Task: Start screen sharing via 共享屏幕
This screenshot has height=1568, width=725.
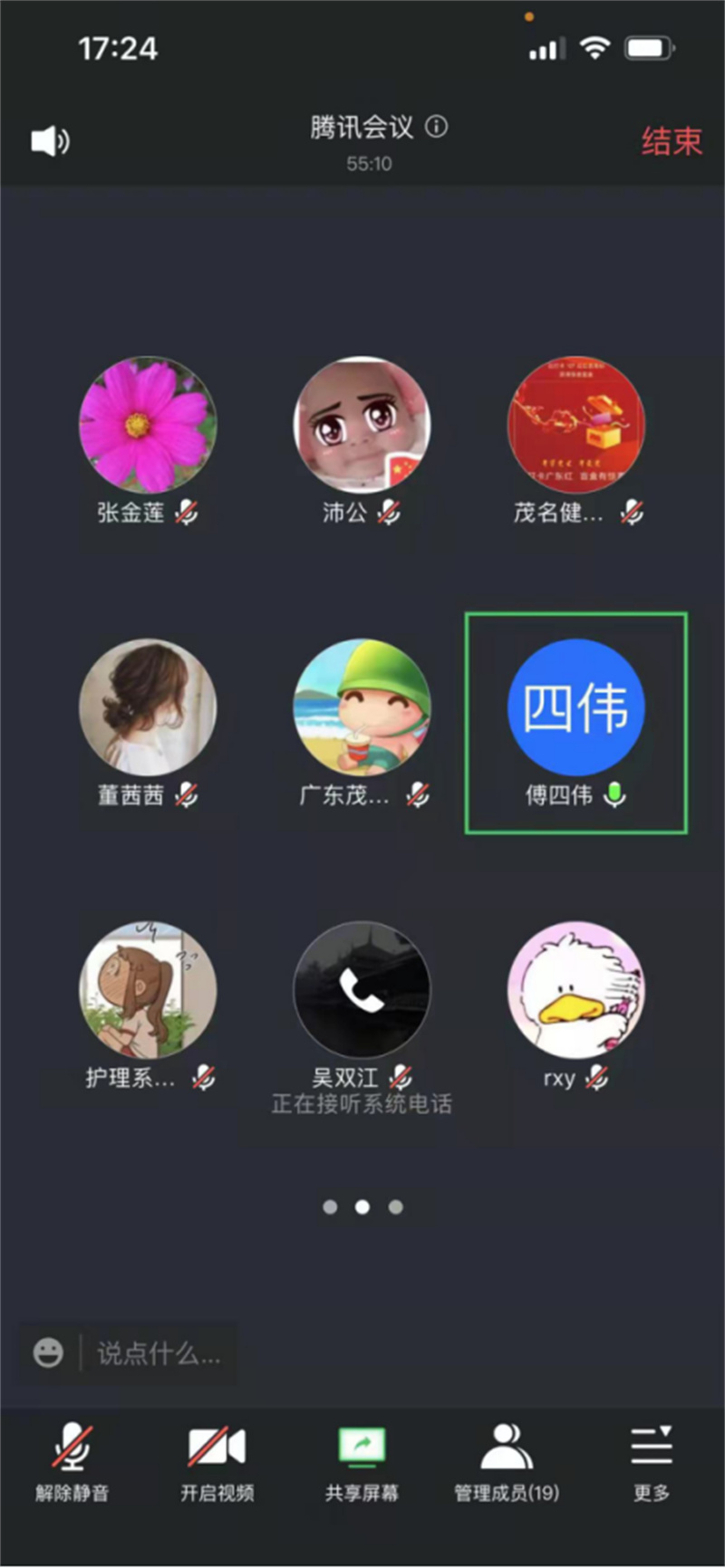Action: pyautogui.click(x=362, y=1461)
